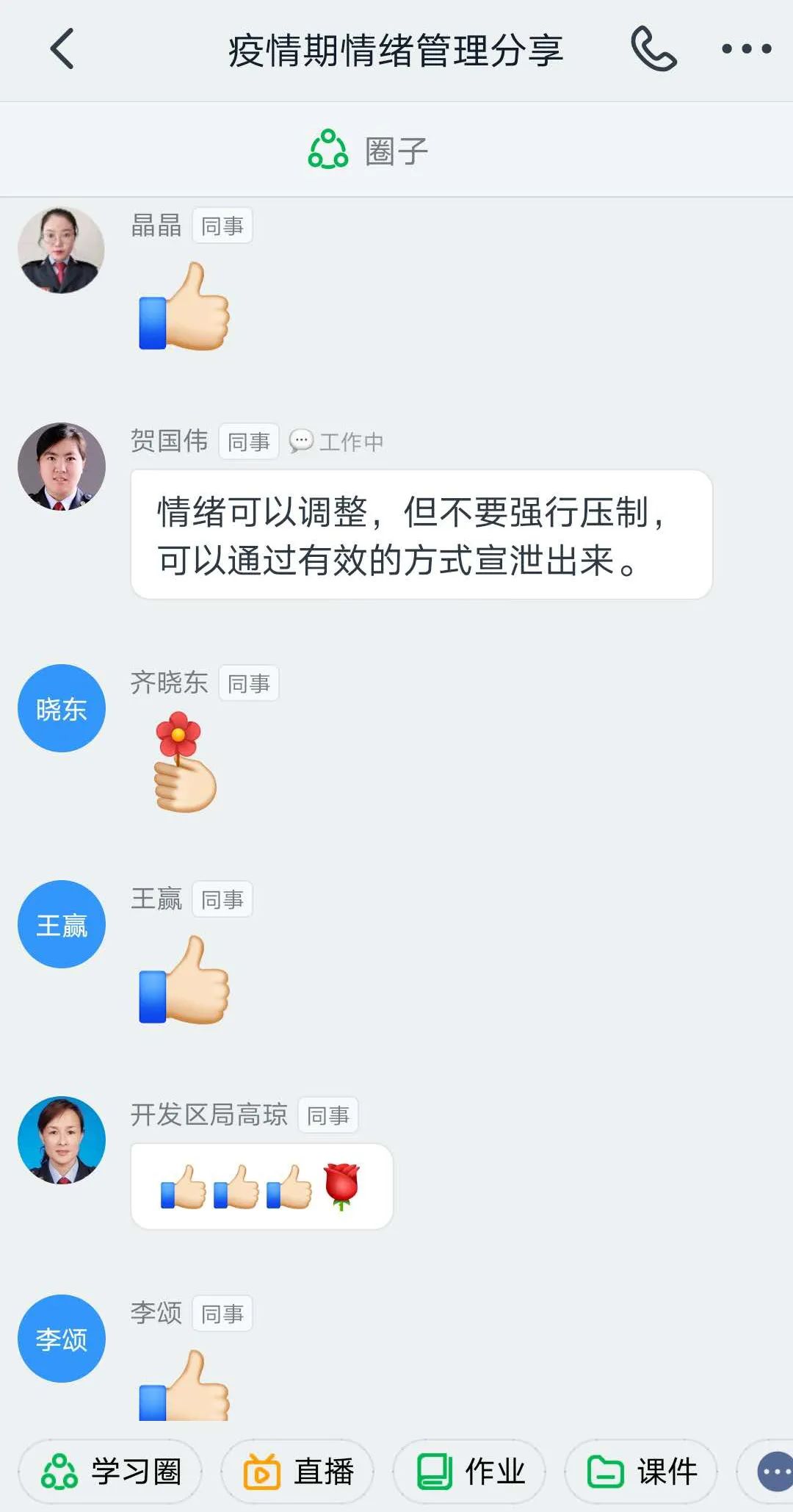Screen dimensions: 793x1512
Task: View 开发区局高琼's profile picture
Action: click(61, 1140)
